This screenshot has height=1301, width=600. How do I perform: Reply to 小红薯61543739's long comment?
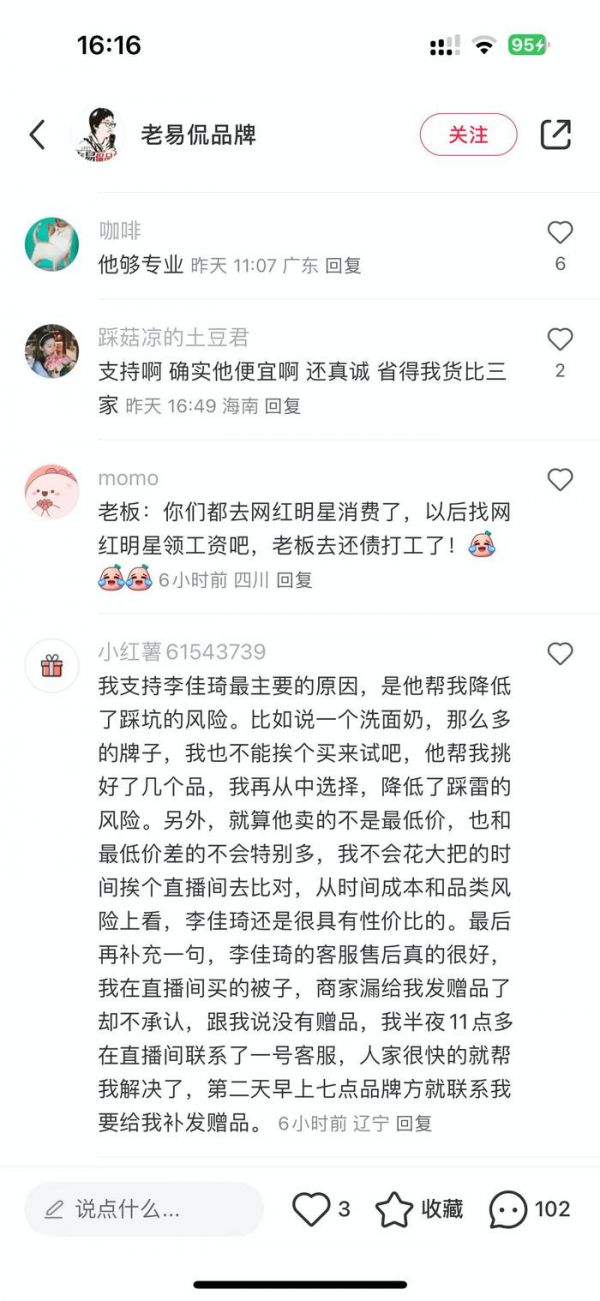[413, 1123]
